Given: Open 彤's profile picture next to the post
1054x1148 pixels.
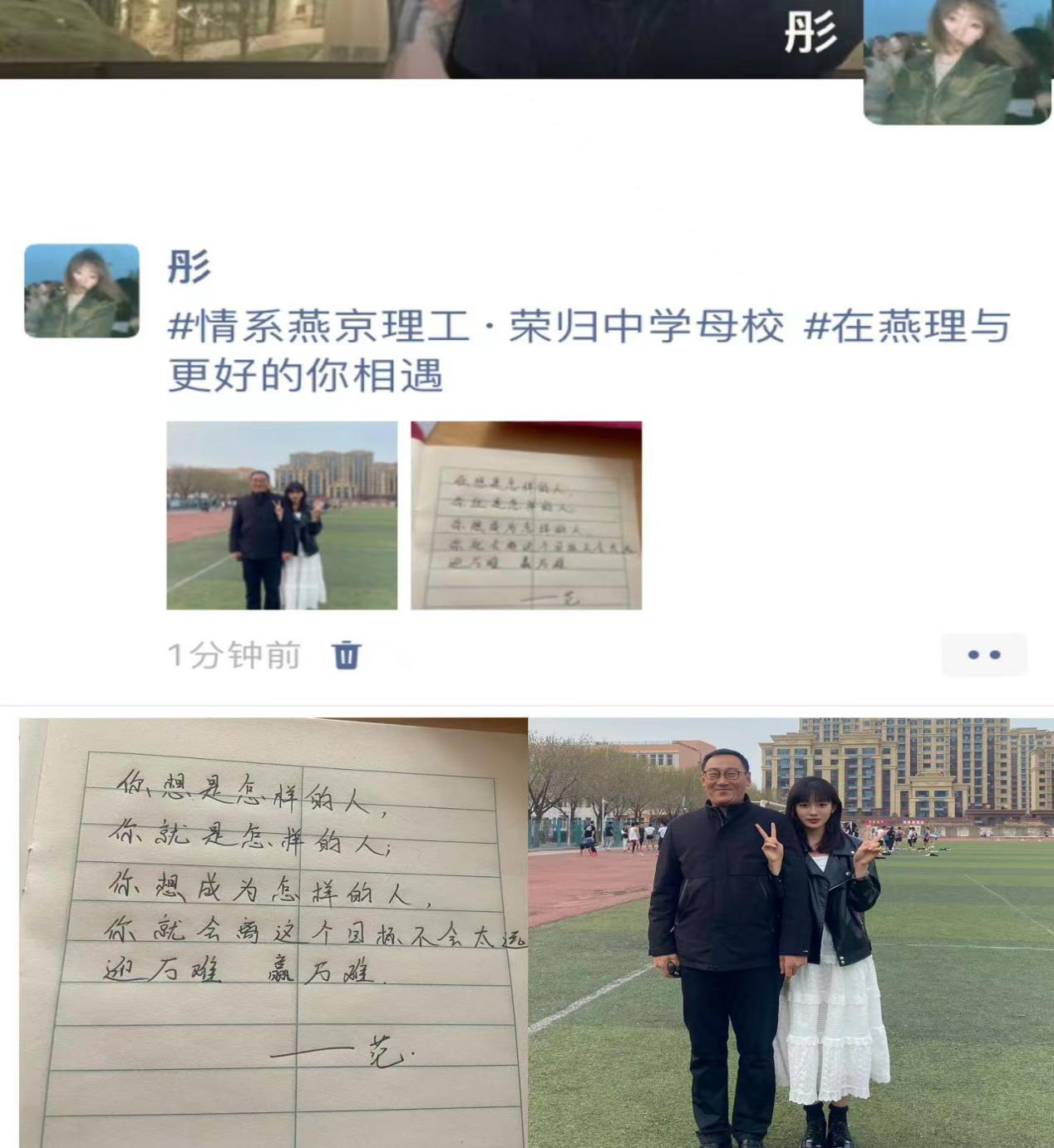Looking at the screenshot, I should [81, 291].
